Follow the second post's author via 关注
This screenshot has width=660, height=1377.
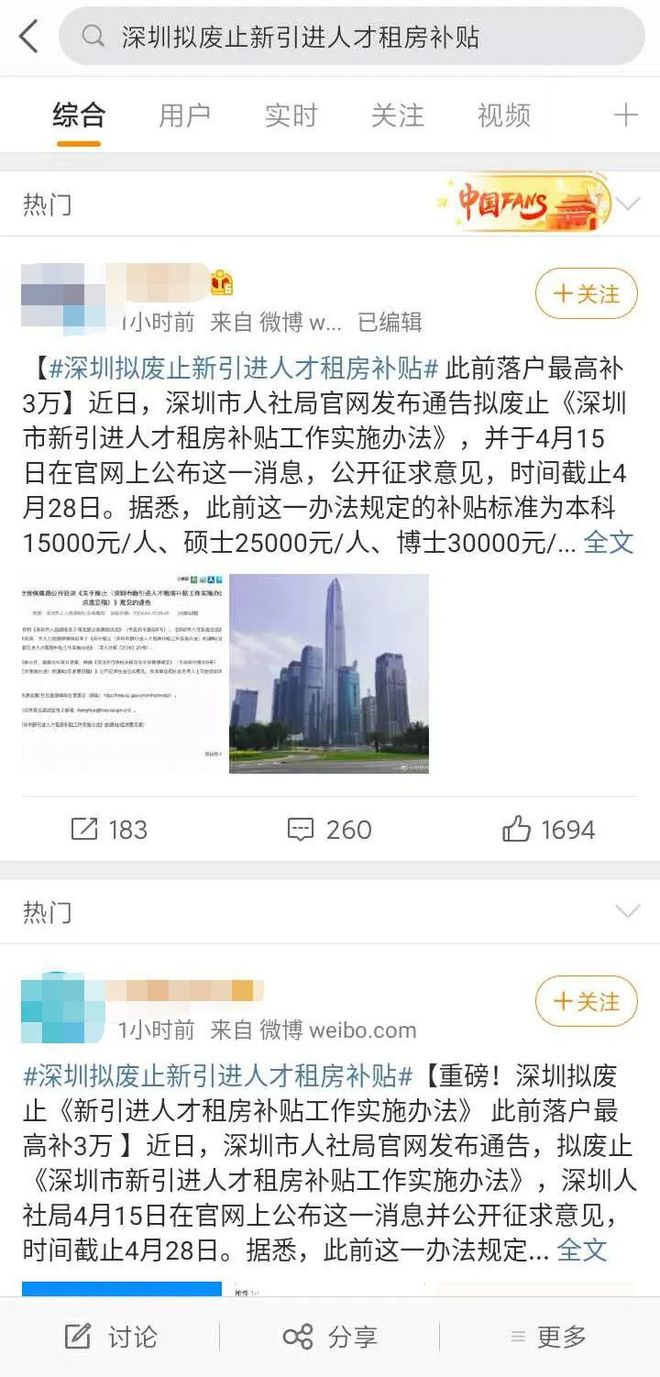pyautogui.click(x=586, y=1001)
